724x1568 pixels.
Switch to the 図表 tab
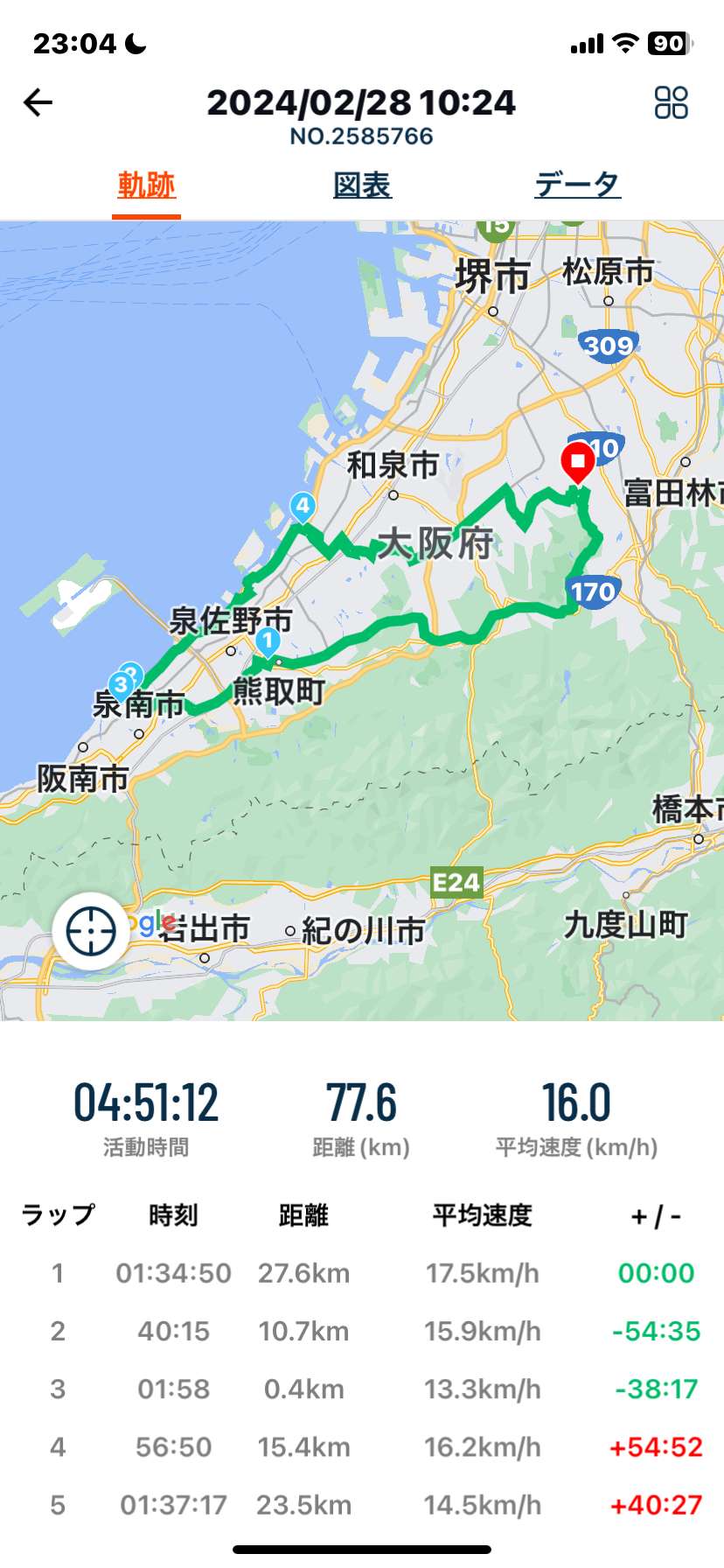tap(362, 185)
